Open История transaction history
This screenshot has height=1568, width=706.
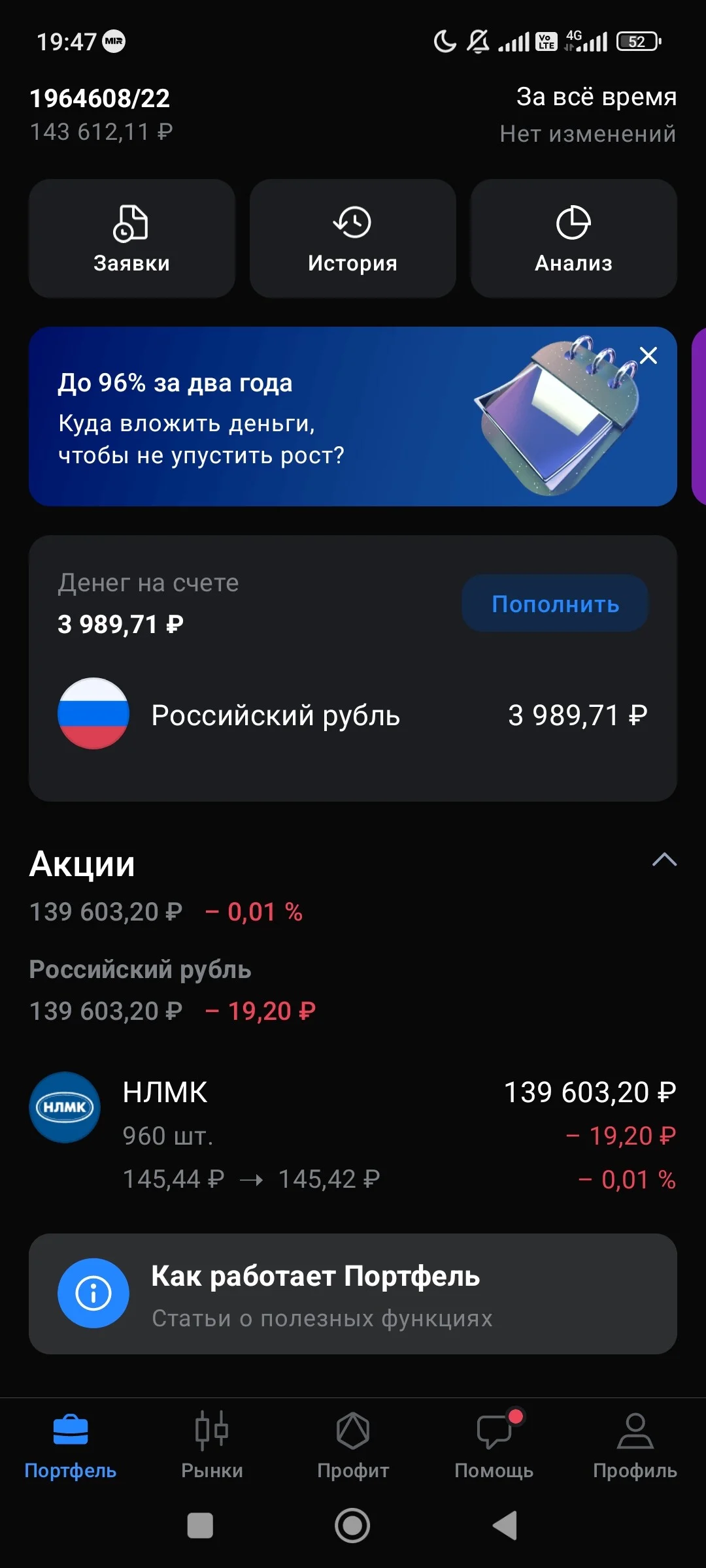click(352, 238)
